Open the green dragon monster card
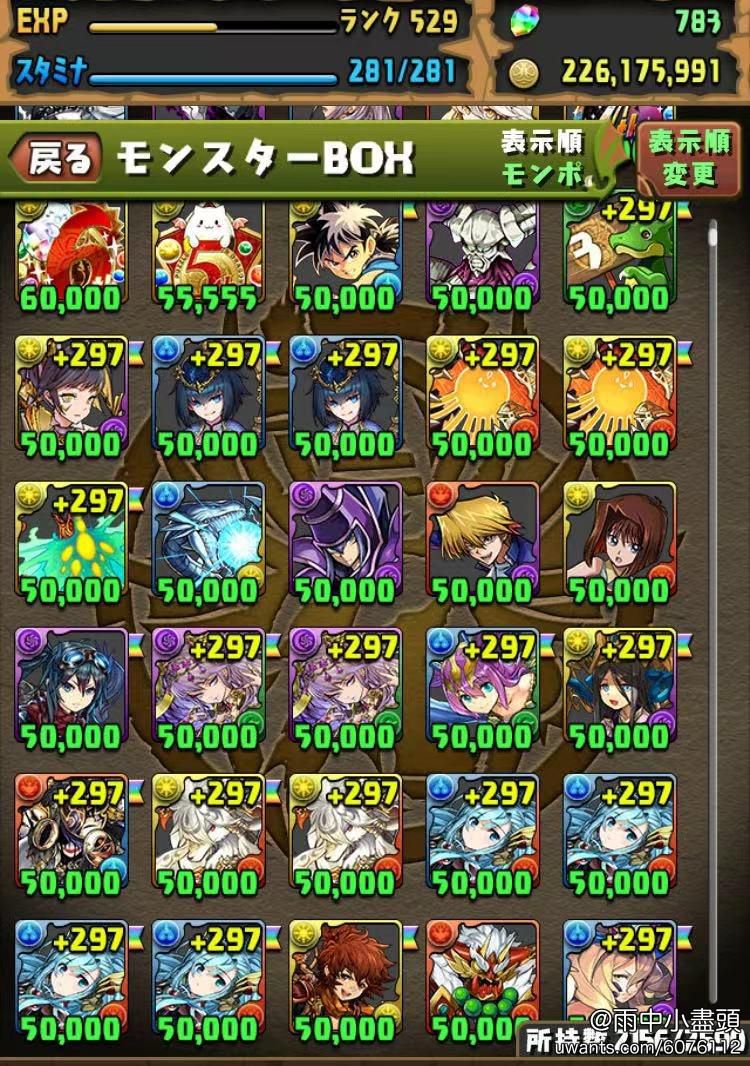 tap(620, 250)
